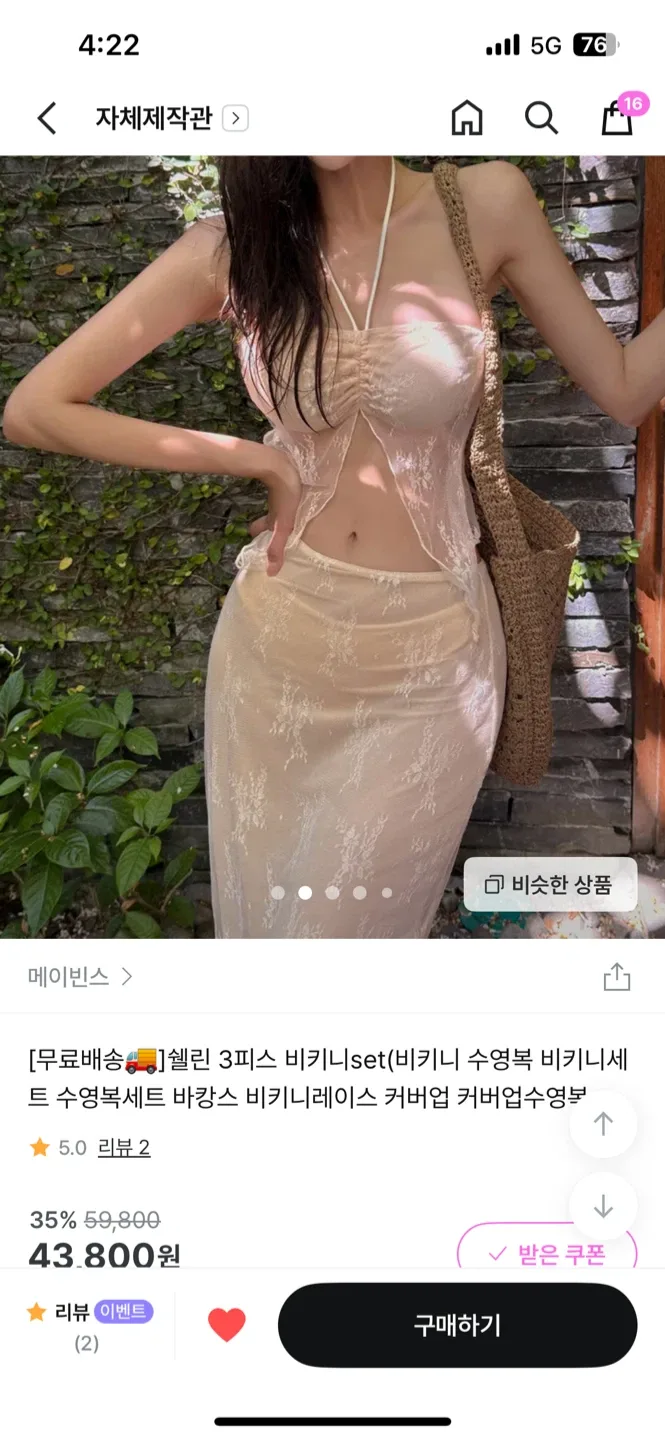Open the 메이빈스 store page
This screenshot has height=1440, width=665.
click(80, 977)
